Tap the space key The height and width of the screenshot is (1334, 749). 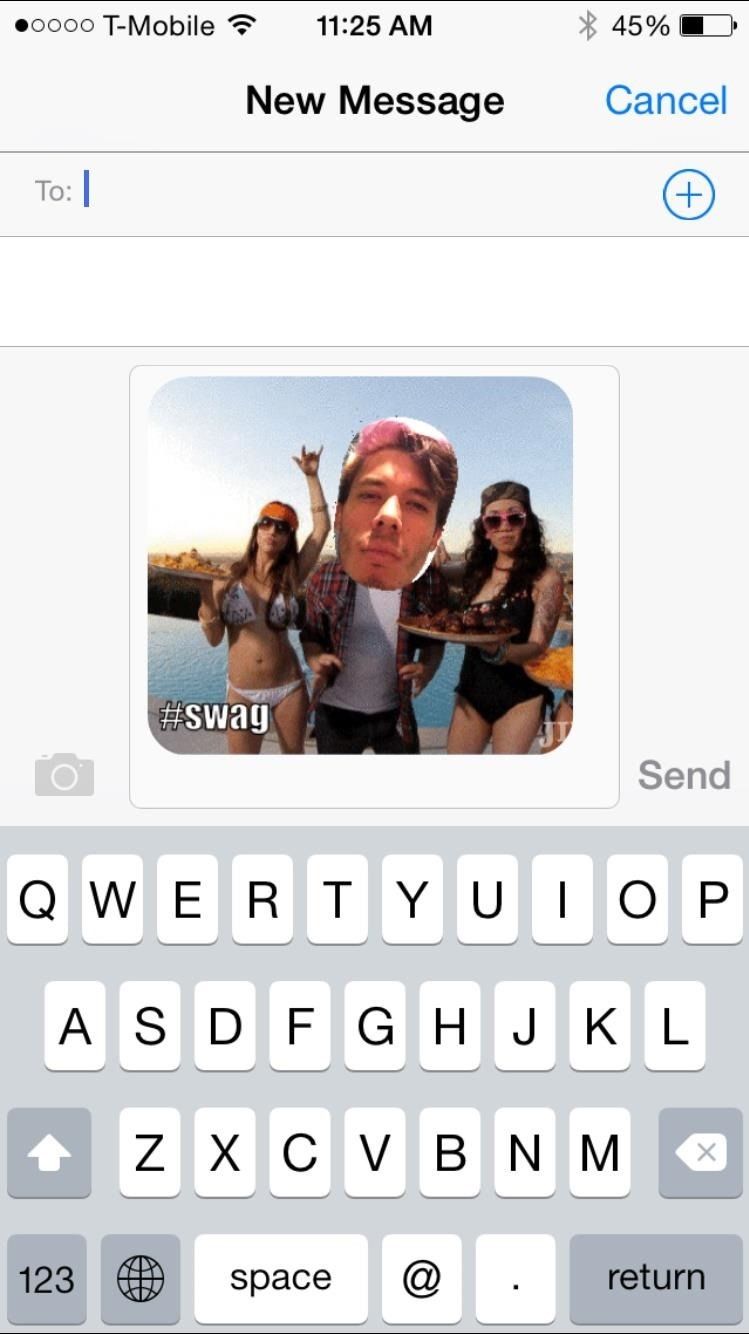coord(281,1279)
